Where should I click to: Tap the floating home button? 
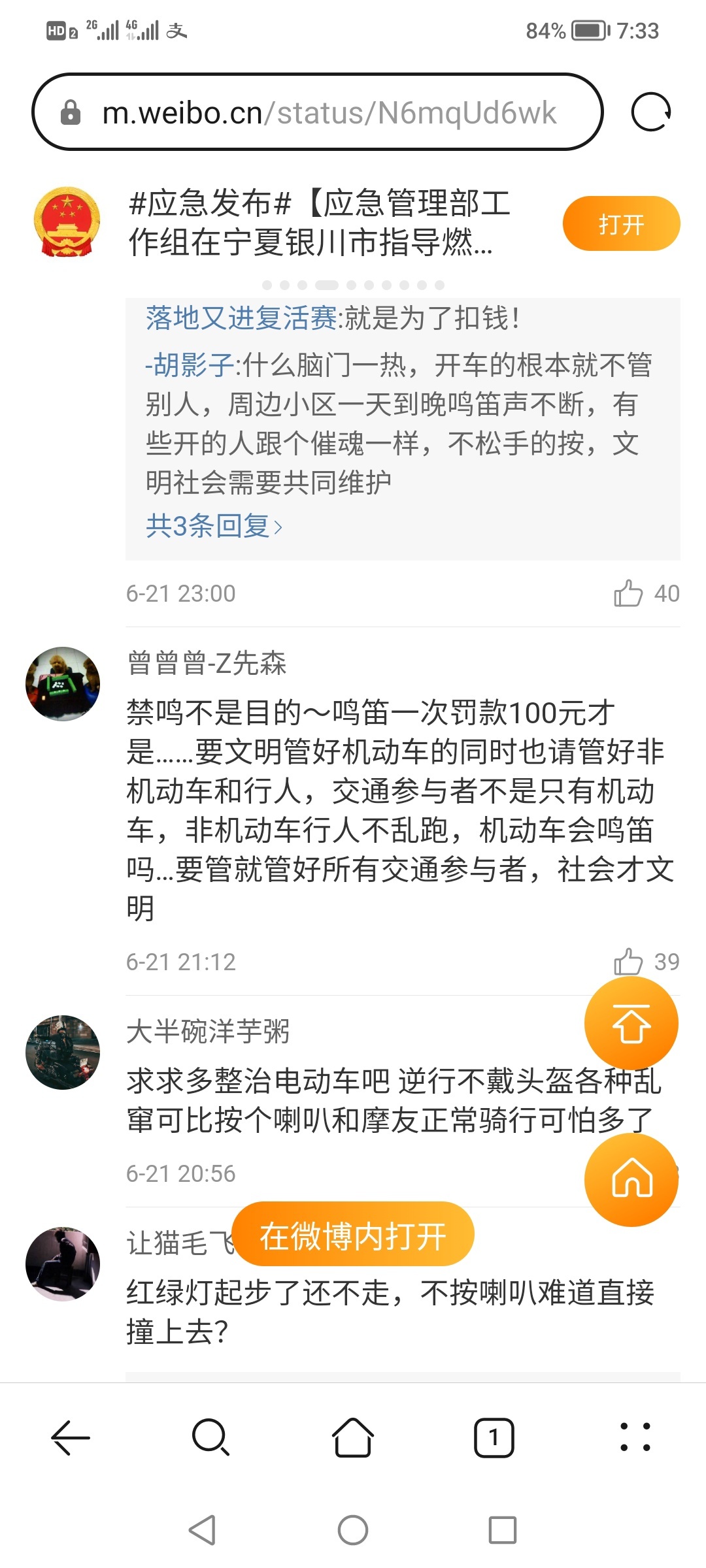tap(631, 1179)
